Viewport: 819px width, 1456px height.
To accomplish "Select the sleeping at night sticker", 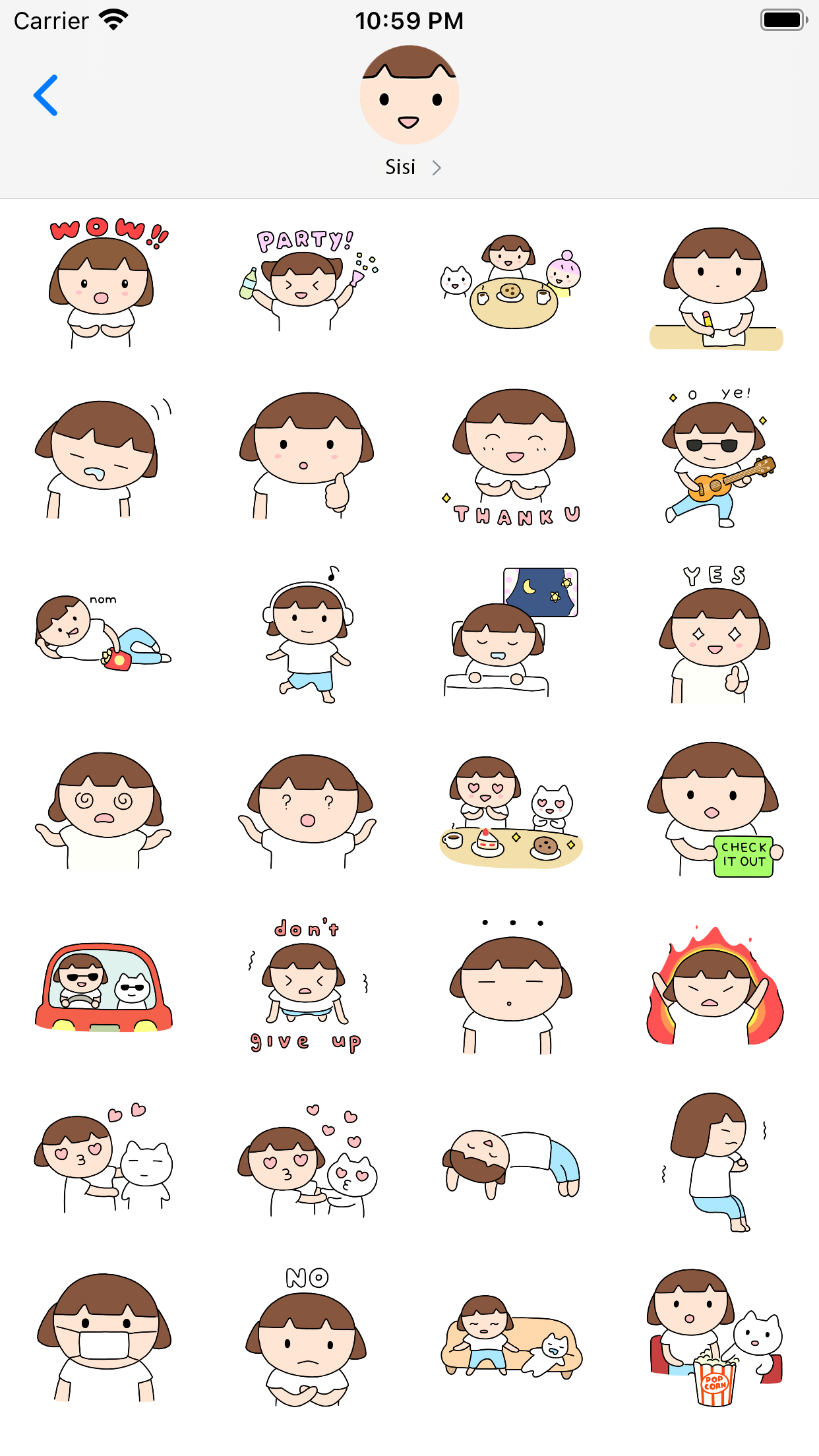I will pyautogui.click(x=511, y=634).
